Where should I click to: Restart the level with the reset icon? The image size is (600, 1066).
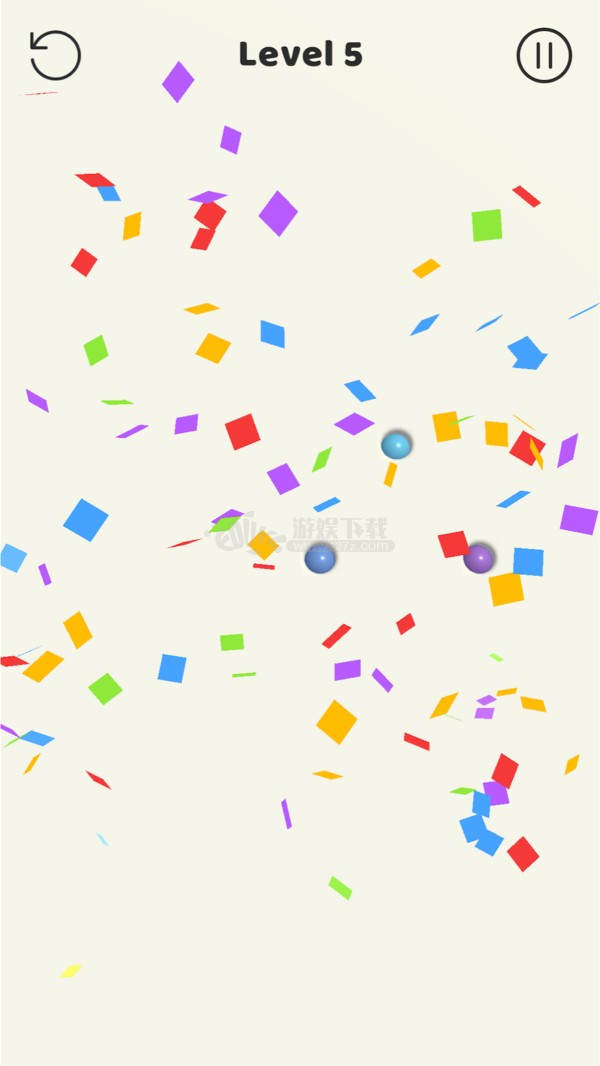click(x=55, y=55)
